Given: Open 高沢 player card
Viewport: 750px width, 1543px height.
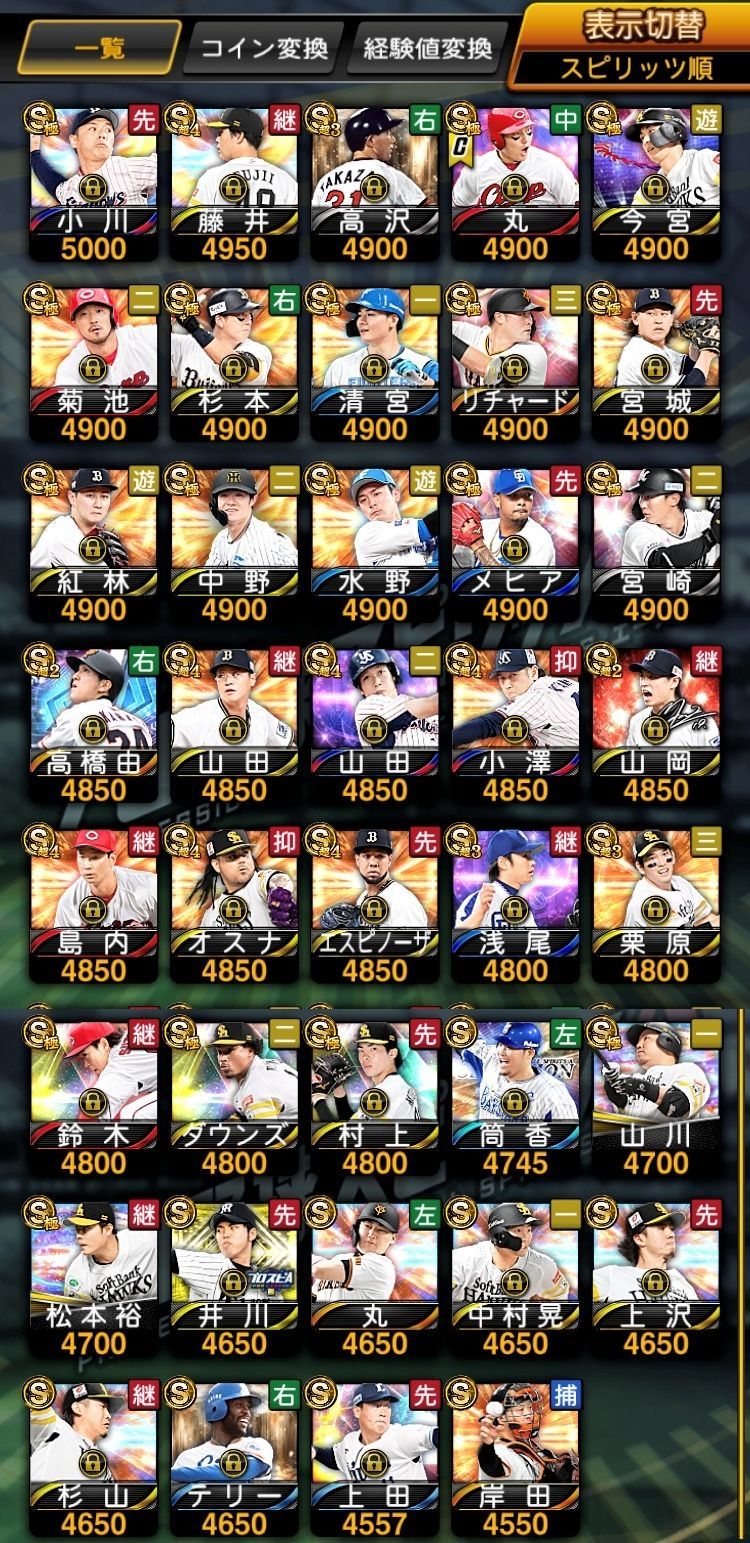Looking at the screenshot, I should [x=374, y=180].
